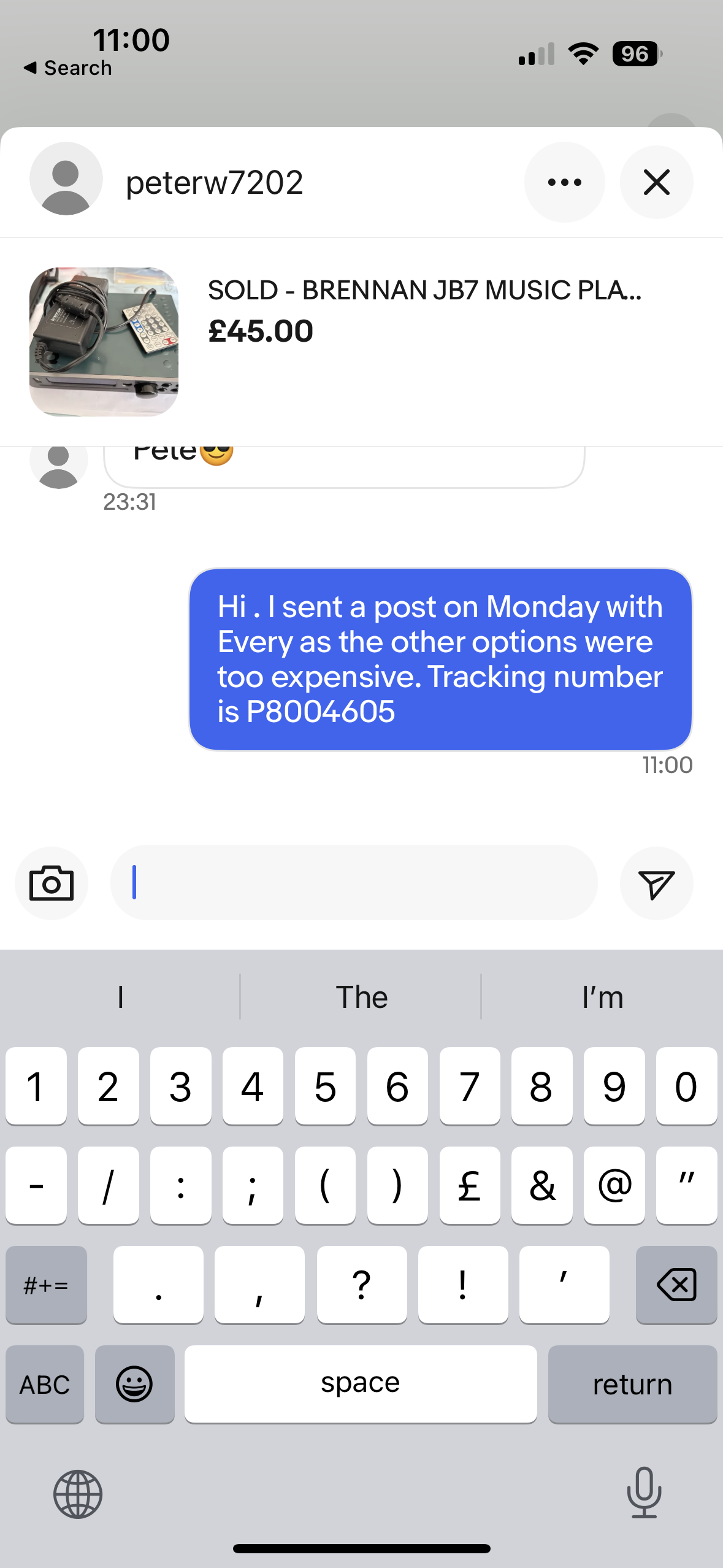Return to Search via back link

pyautogui.click(x=67, y=67)
